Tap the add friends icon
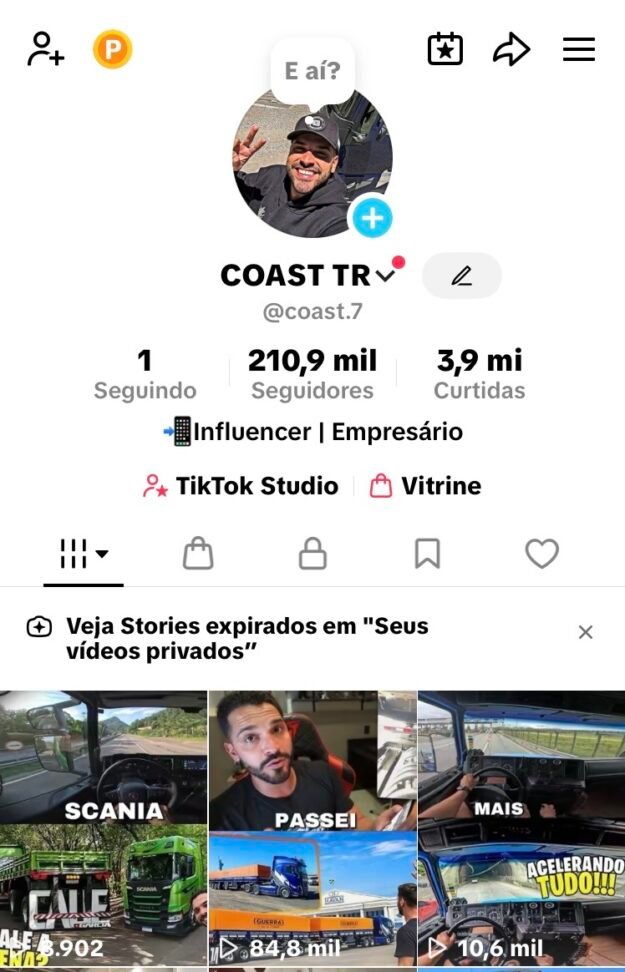Screen dimensions: 625x972 click(45, 49)
